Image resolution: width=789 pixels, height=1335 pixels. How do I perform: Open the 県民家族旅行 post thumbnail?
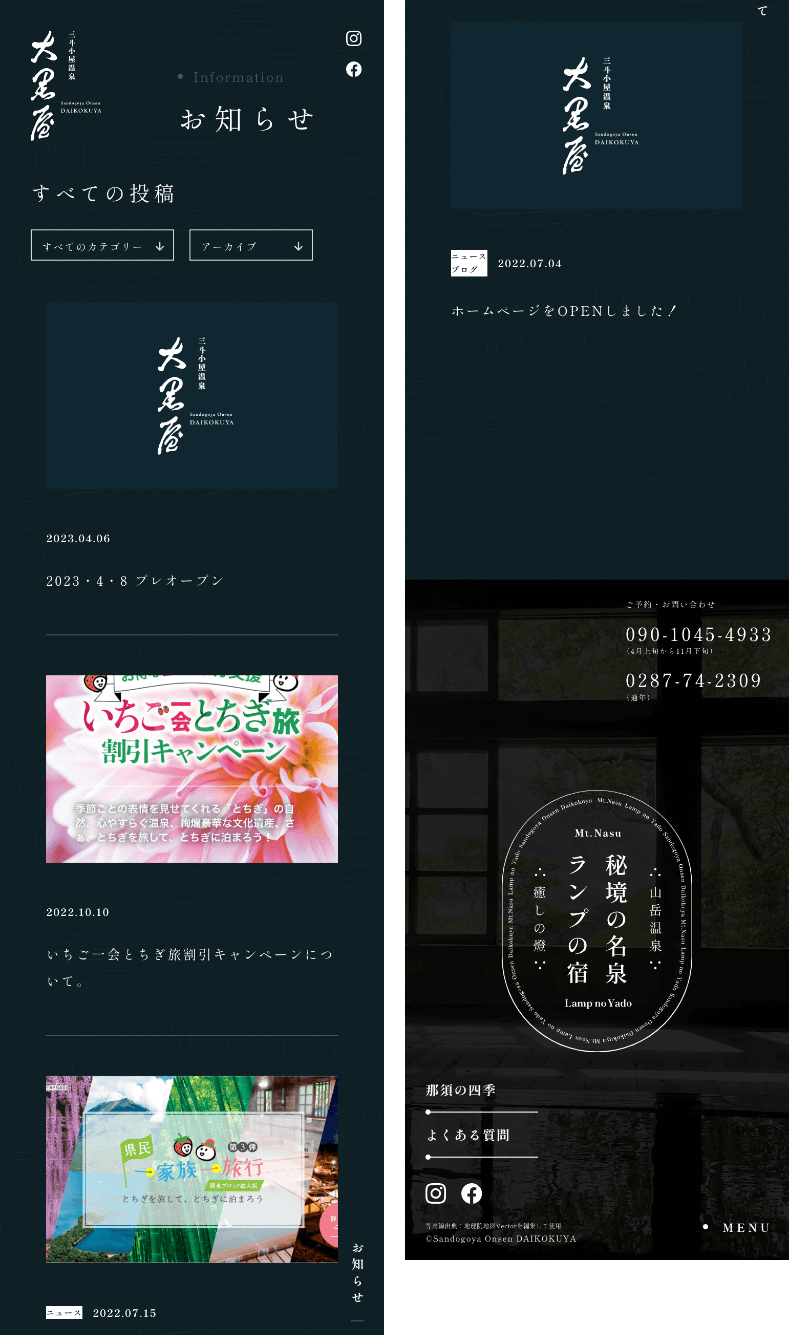tap(191, 1168)
